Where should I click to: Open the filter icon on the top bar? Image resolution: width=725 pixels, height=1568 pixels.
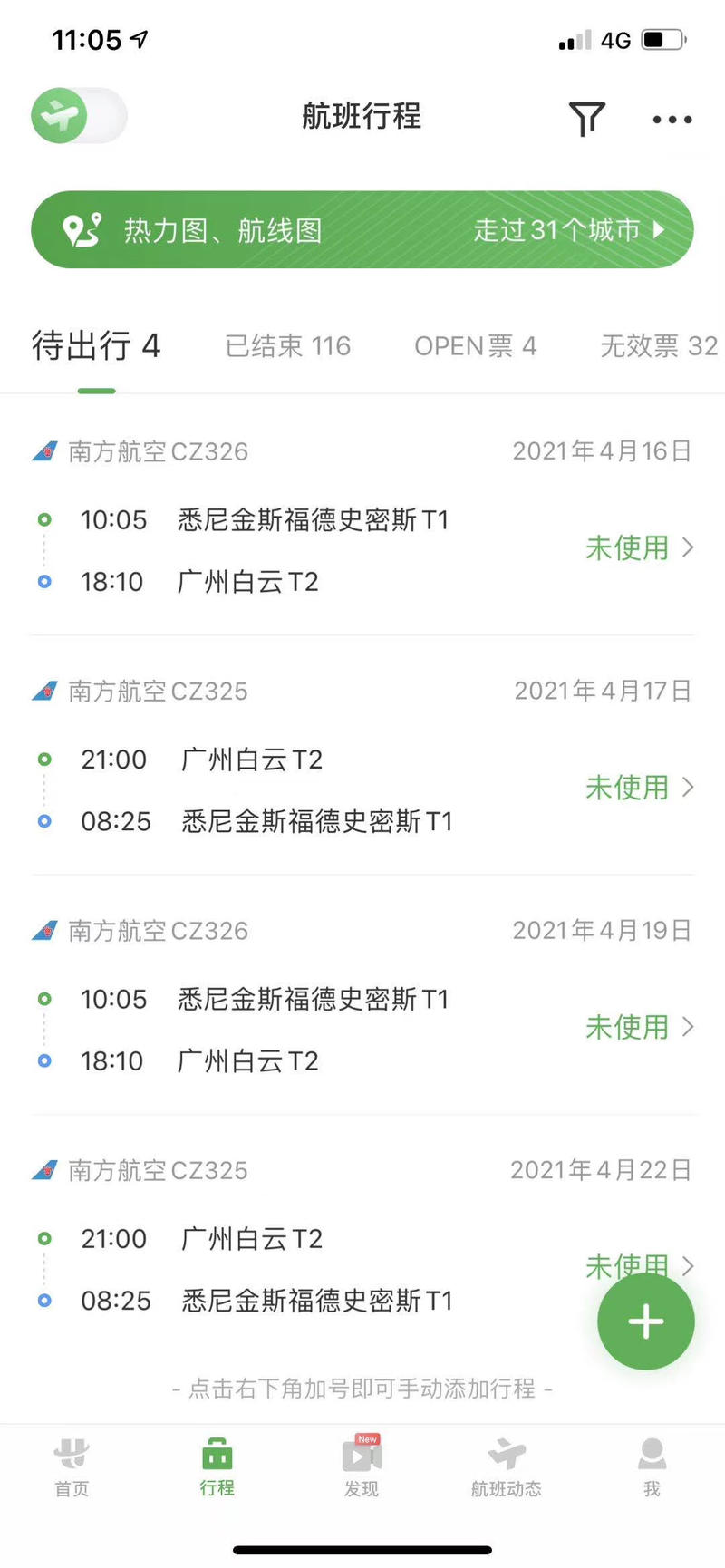pos(586,118)
